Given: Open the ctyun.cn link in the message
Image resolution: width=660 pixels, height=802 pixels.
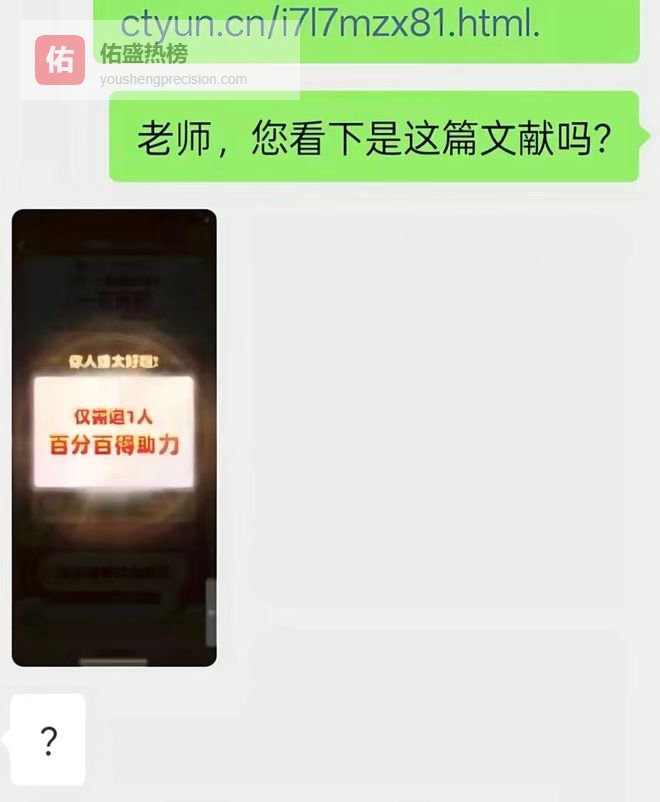Looking at the screenshot, I should (x=331, y=26).
